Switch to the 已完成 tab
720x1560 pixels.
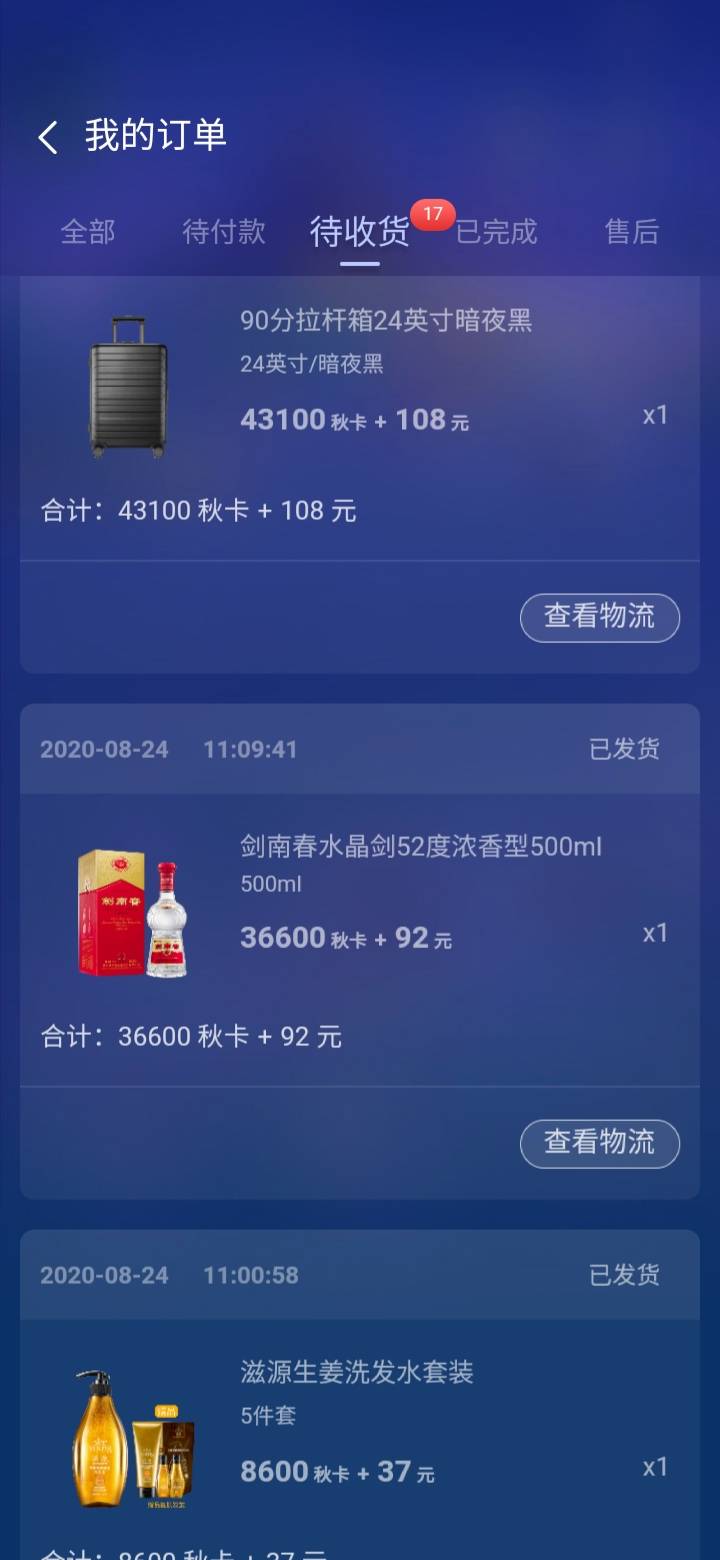tap(497, 232)
